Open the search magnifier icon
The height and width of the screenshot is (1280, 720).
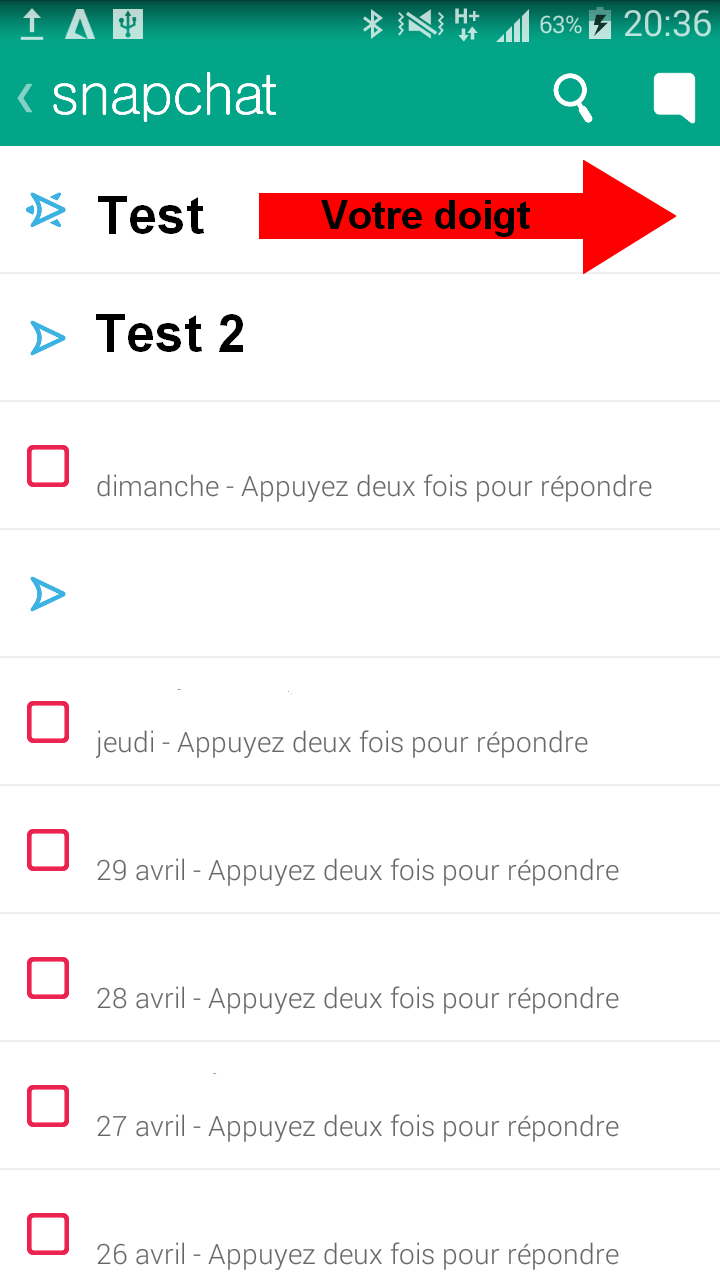pyautogui.click(x=573, y=98)
